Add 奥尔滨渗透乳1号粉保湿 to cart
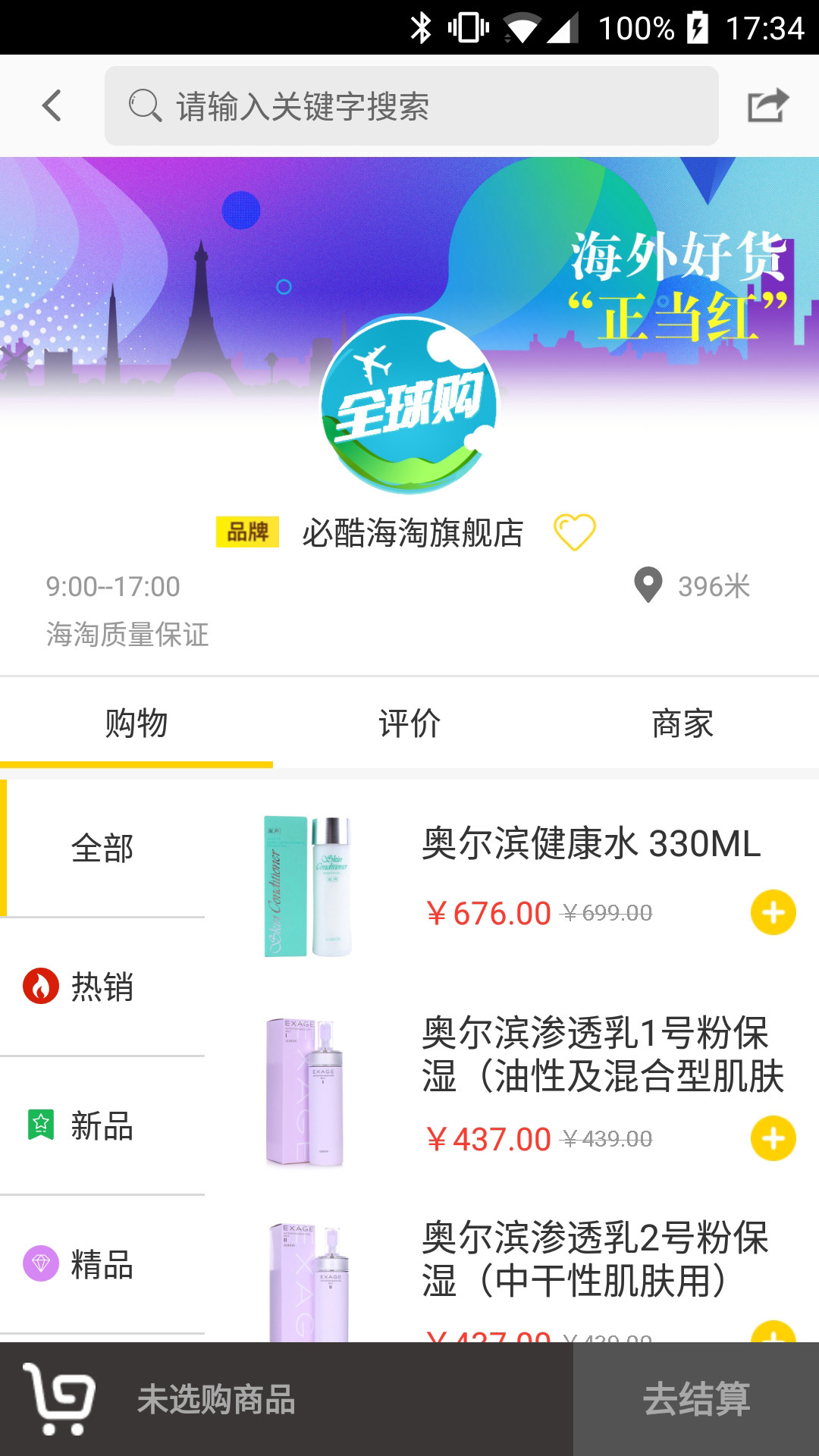The height and width of the screenshot is (1456, 819). pos(773,1138)
